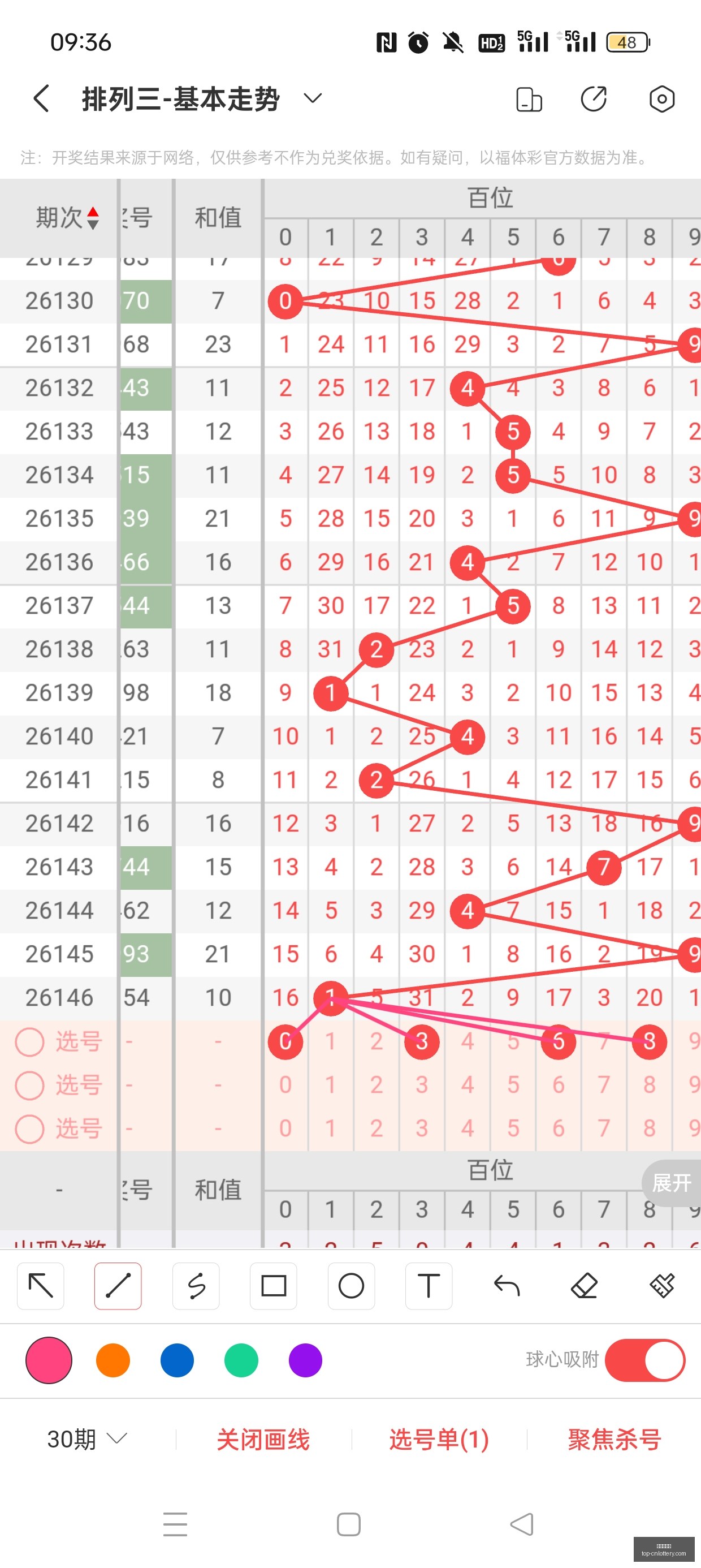Select the rectangle shape tool
701x1568 pixels.
(273, 1286)
